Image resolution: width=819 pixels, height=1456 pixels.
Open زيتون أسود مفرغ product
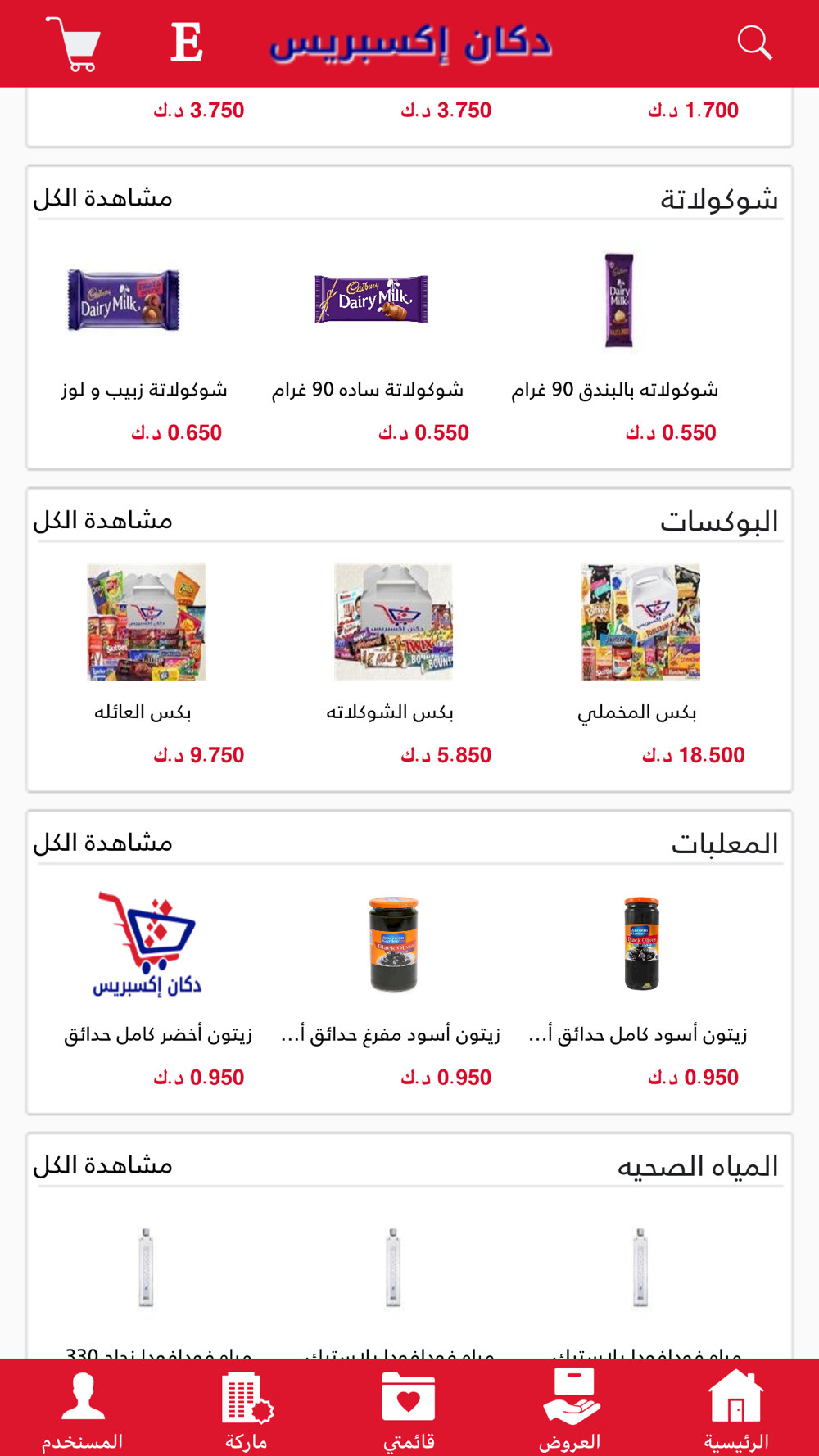(393, 988)
